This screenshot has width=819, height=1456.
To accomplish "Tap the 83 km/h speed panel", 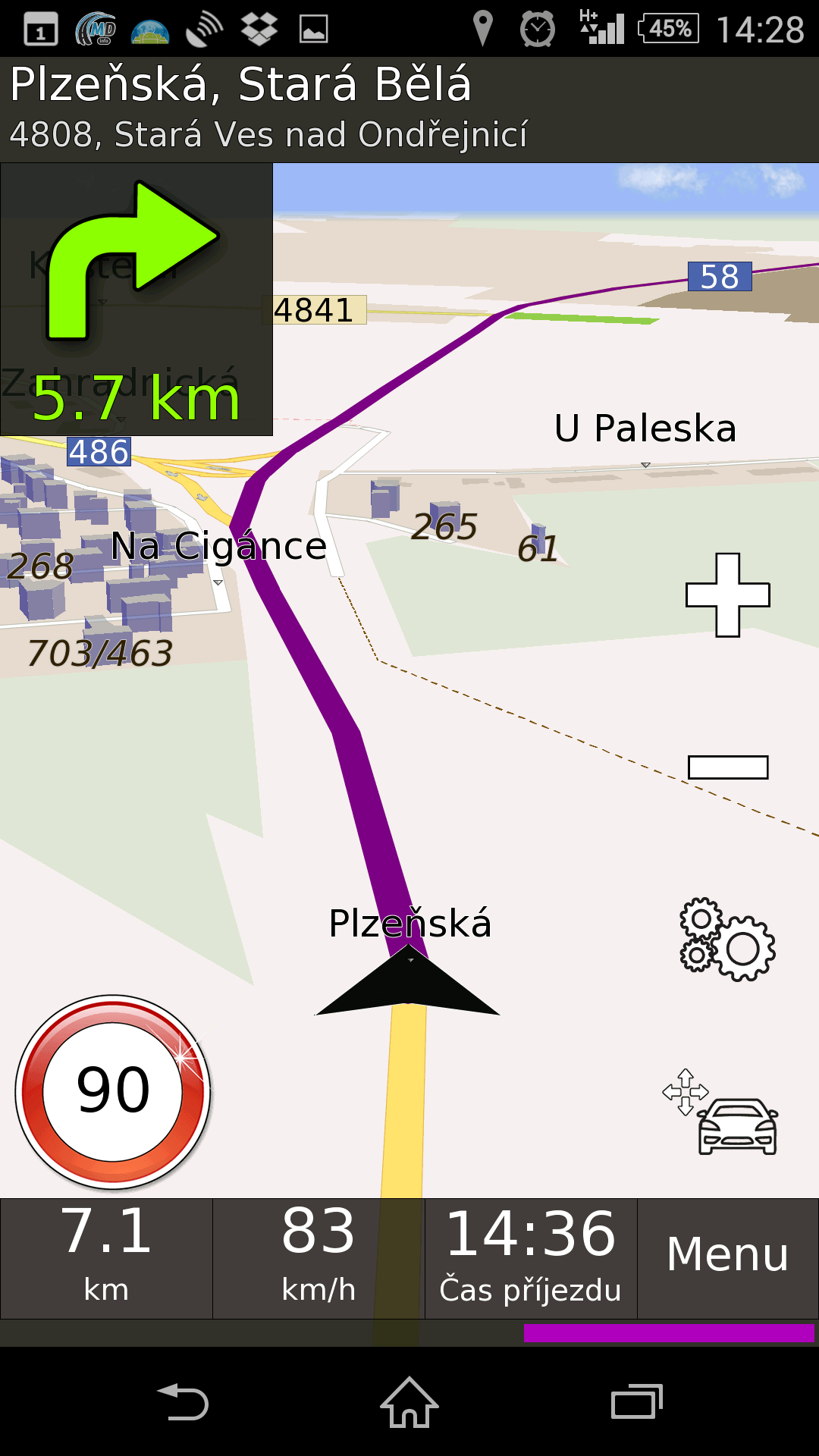I will [x=318, y=1259].
